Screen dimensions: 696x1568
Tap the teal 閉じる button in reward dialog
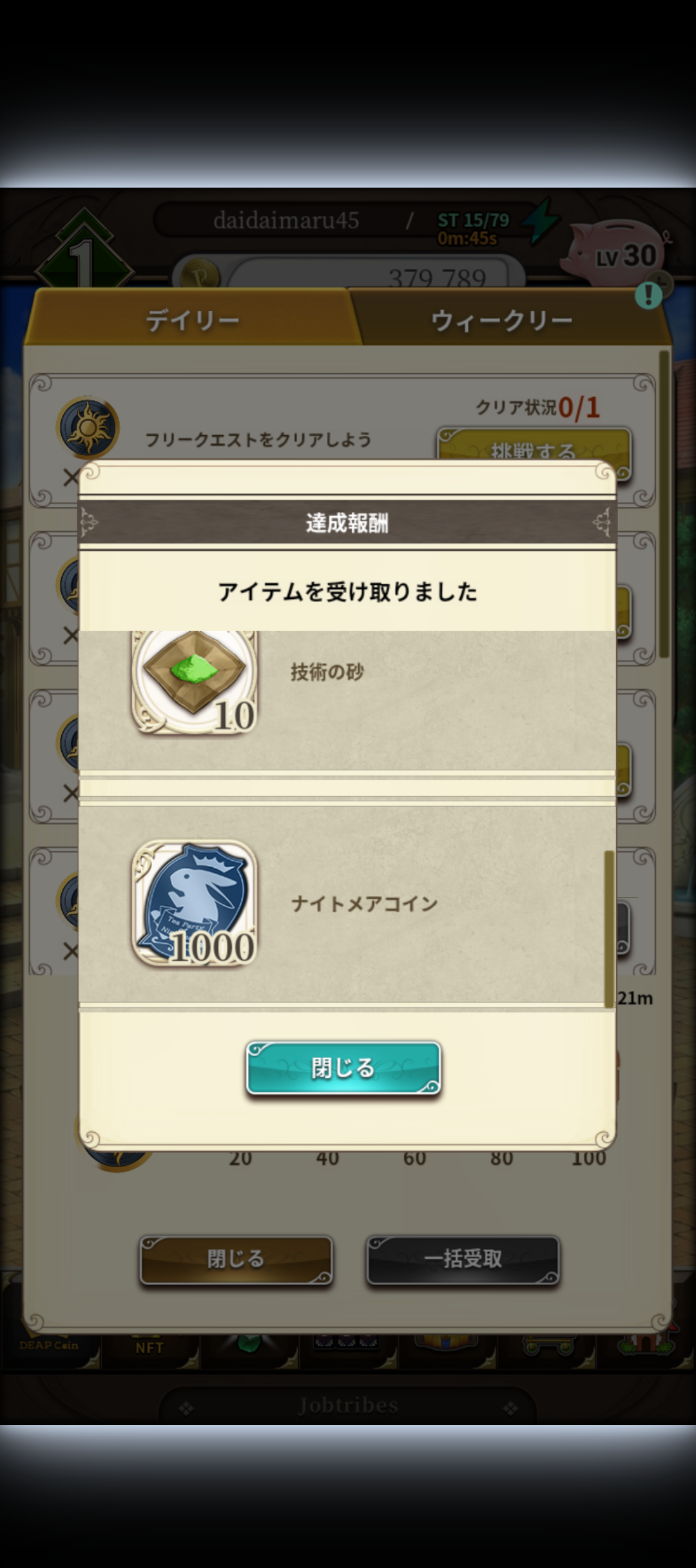click(343, 1068)
